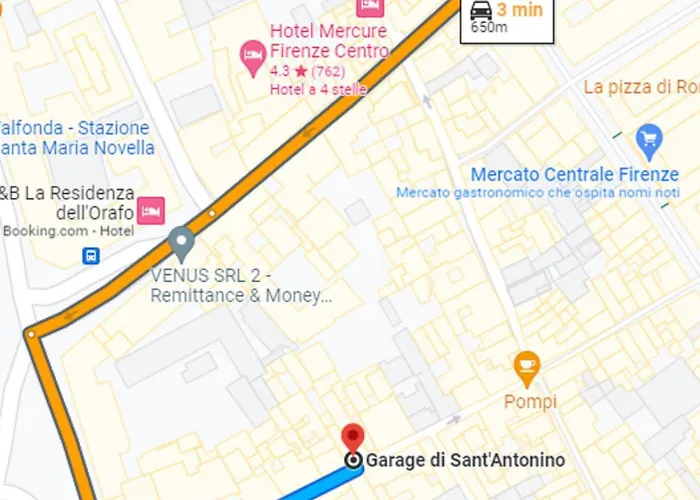Open the VENUS SRL 2 place marker
Viewport: 700px width, 500px height.
[181, 242]
